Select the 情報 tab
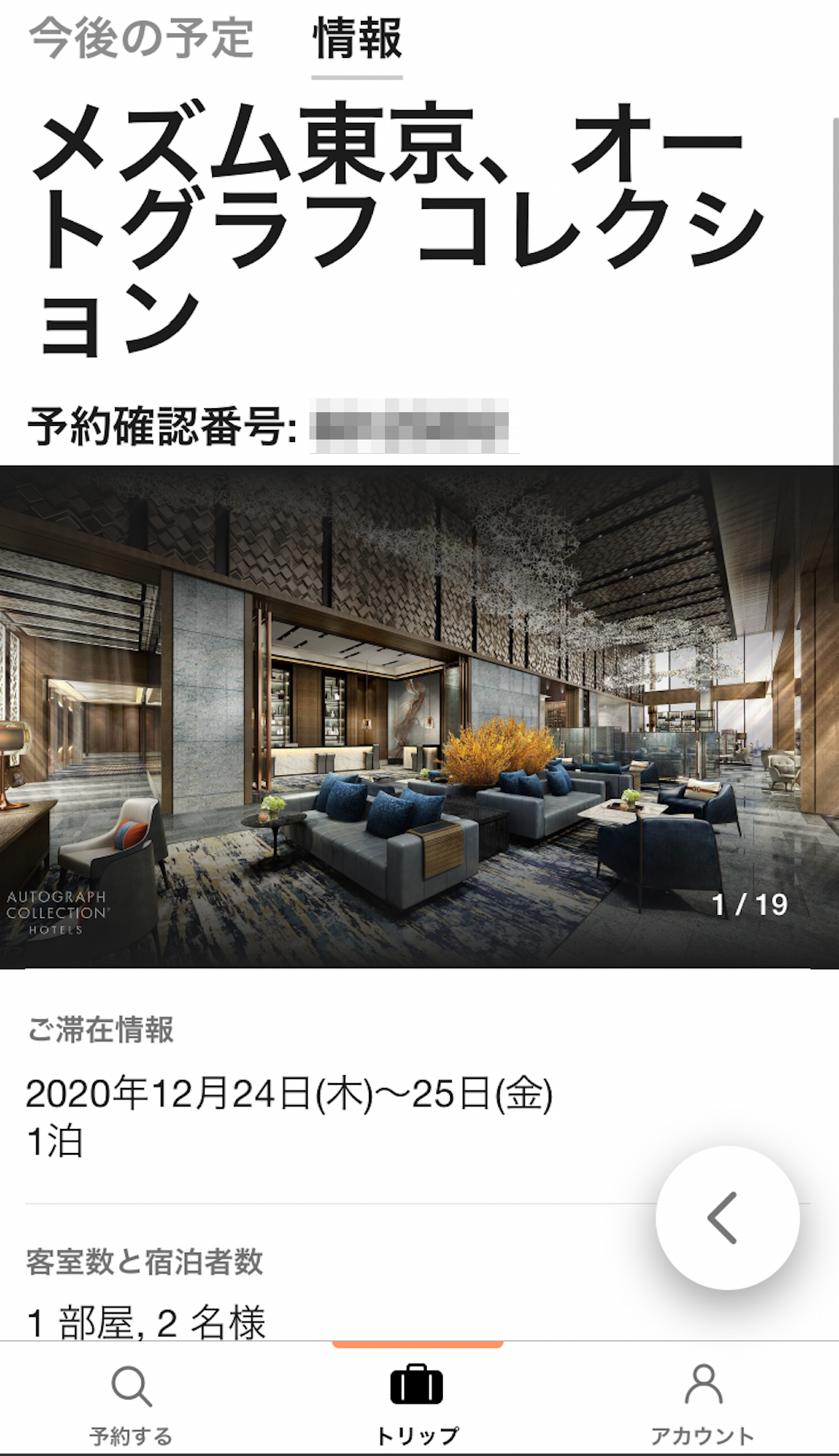Image resolution: width=839 pixels, height=1456 pixels. click(357, 38)
